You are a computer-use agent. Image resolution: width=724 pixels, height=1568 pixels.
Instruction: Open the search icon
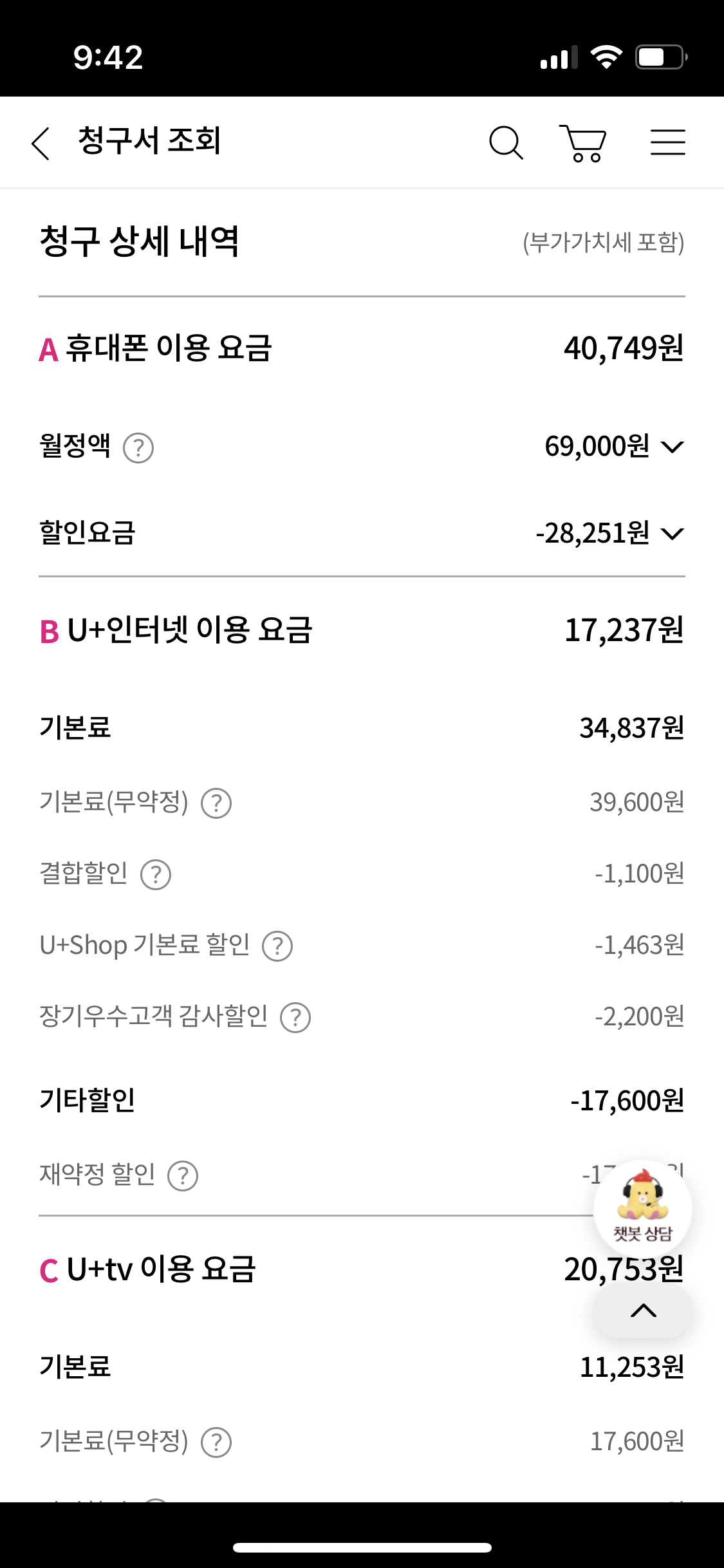click(x=506, y=142)
